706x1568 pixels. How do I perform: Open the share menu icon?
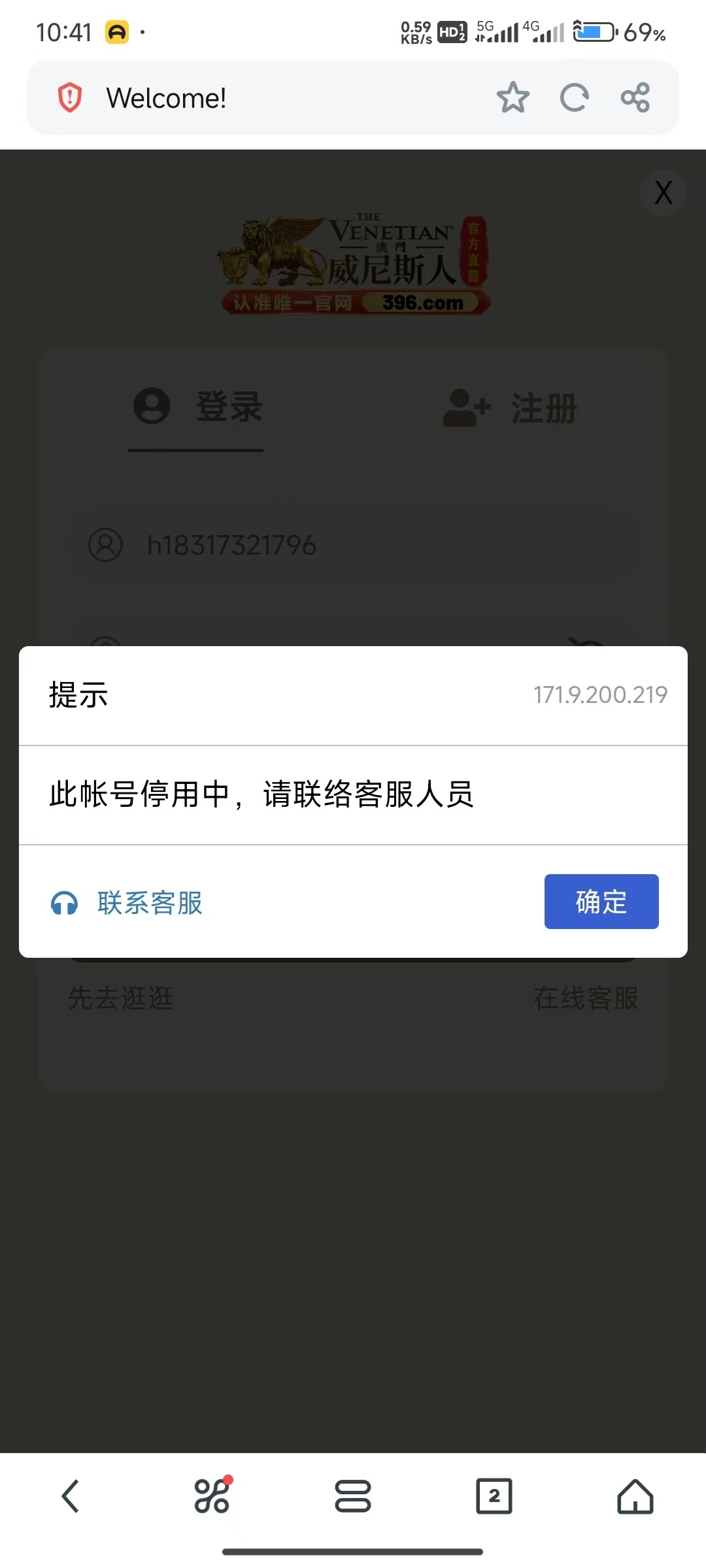tap(635, 98)
